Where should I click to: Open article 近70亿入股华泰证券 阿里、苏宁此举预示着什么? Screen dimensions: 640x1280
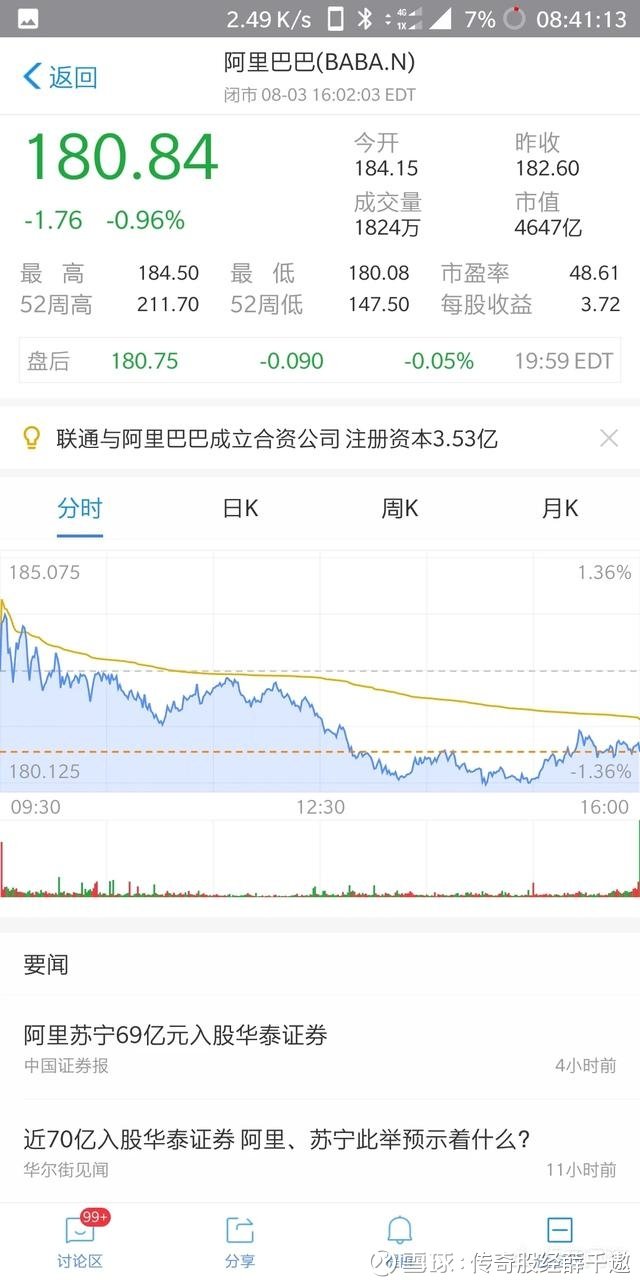(x=320, y=1150)
